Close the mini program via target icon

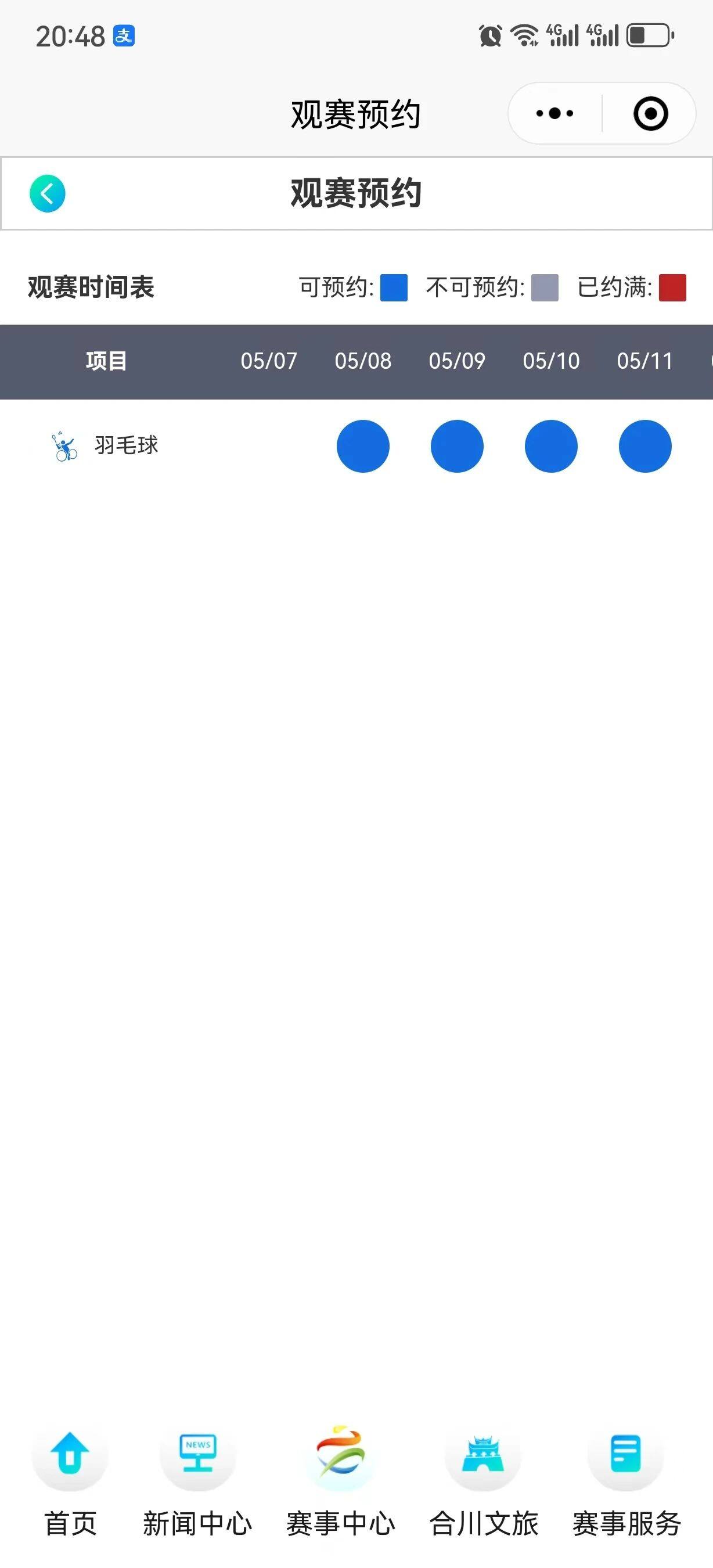pyautogui.click(x=650, y=113)
